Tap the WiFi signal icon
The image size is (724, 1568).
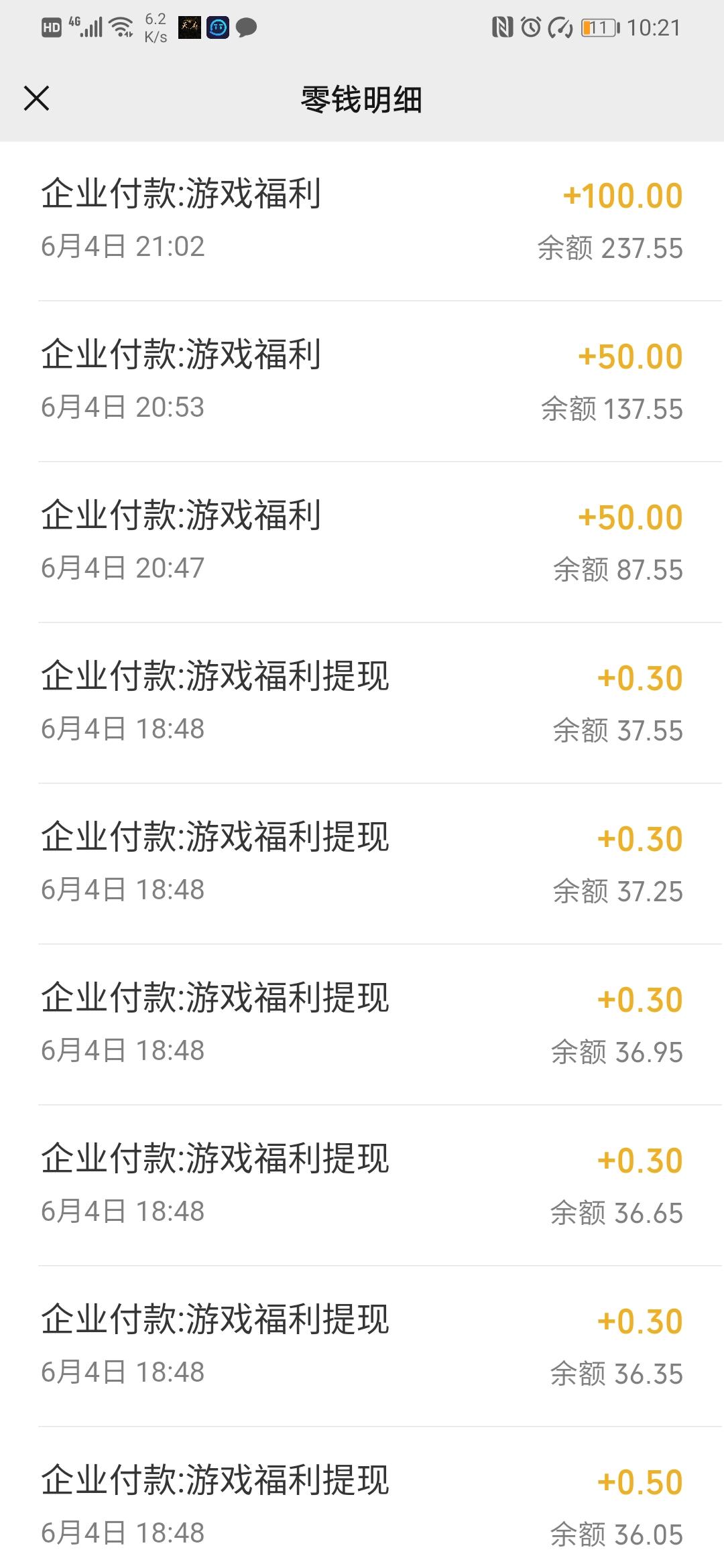[x=119, y=27]
